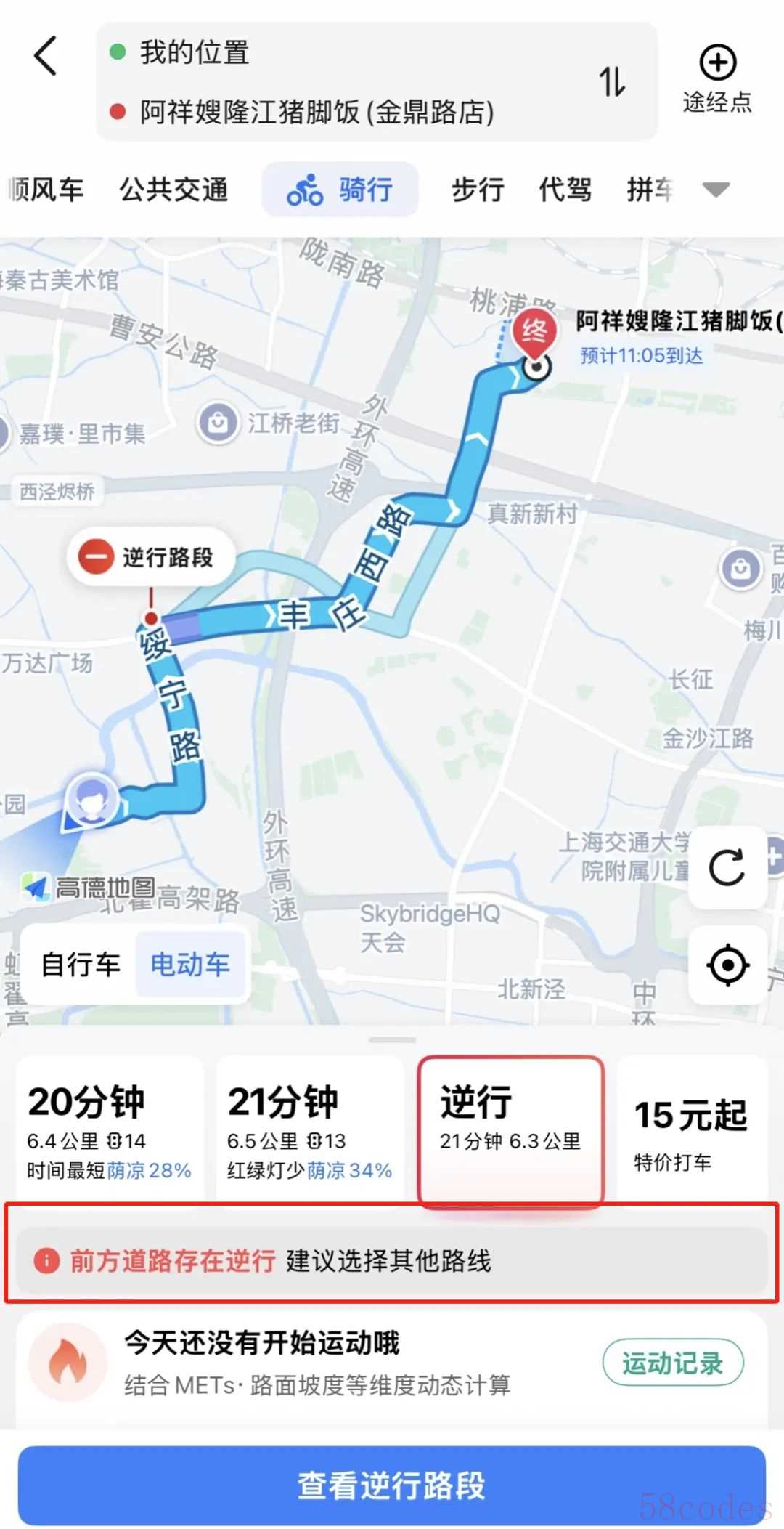Expand more travel modes dropdown arrow
The image size is (784, 1529).
[x=716, y=190]
